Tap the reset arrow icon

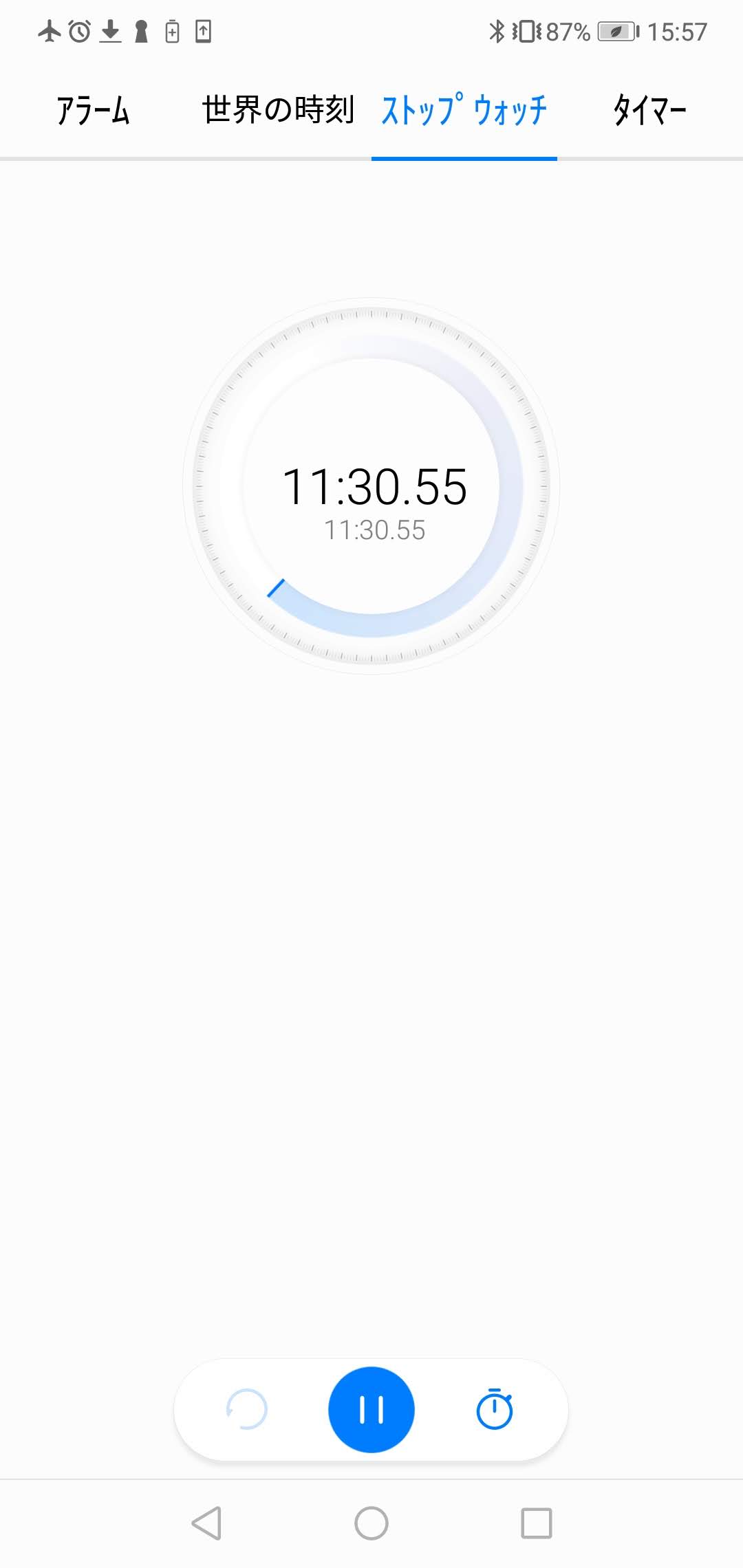tap(246, 1409)
